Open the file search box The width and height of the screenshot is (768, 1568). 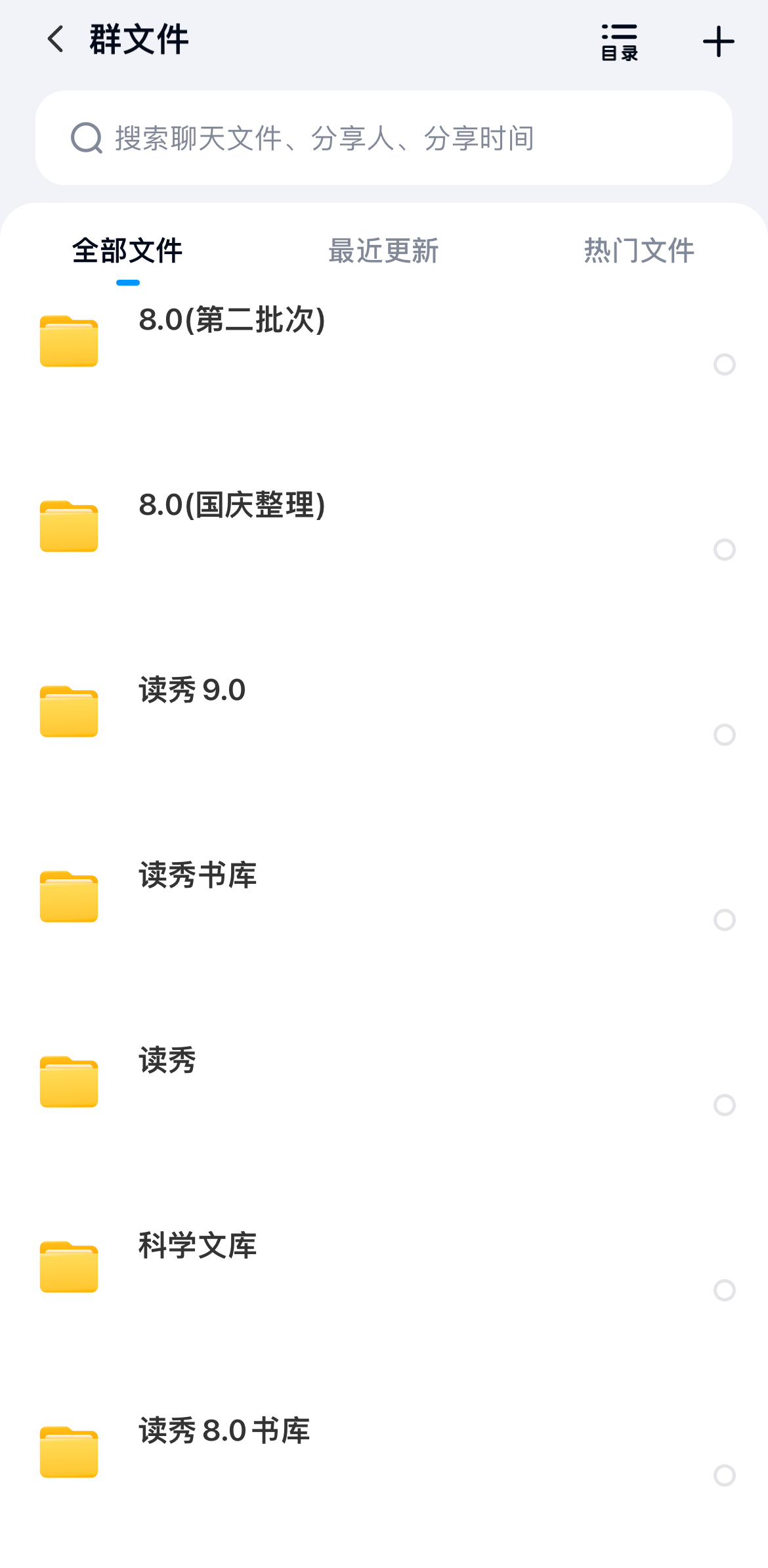[384, 138]
